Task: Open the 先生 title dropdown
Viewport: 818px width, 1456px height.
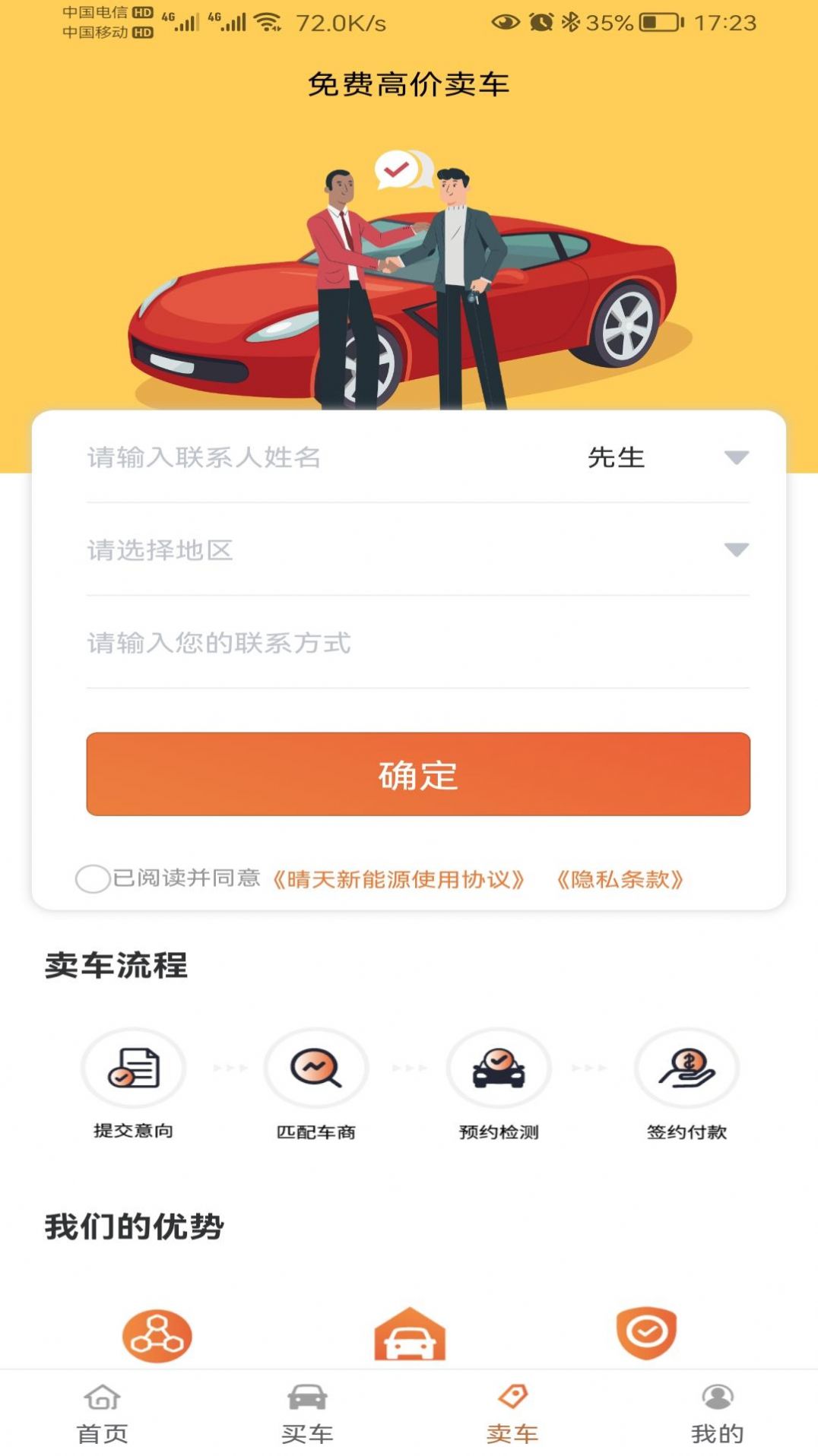Action: pyautogui.click(x=667, y=457)
